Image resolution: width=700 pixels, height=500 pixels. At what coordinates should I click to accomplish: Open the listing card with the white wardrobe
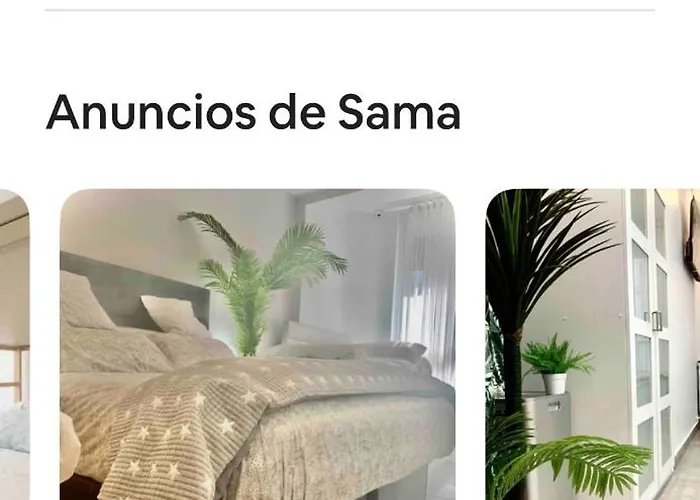click(x=593, y=345)
